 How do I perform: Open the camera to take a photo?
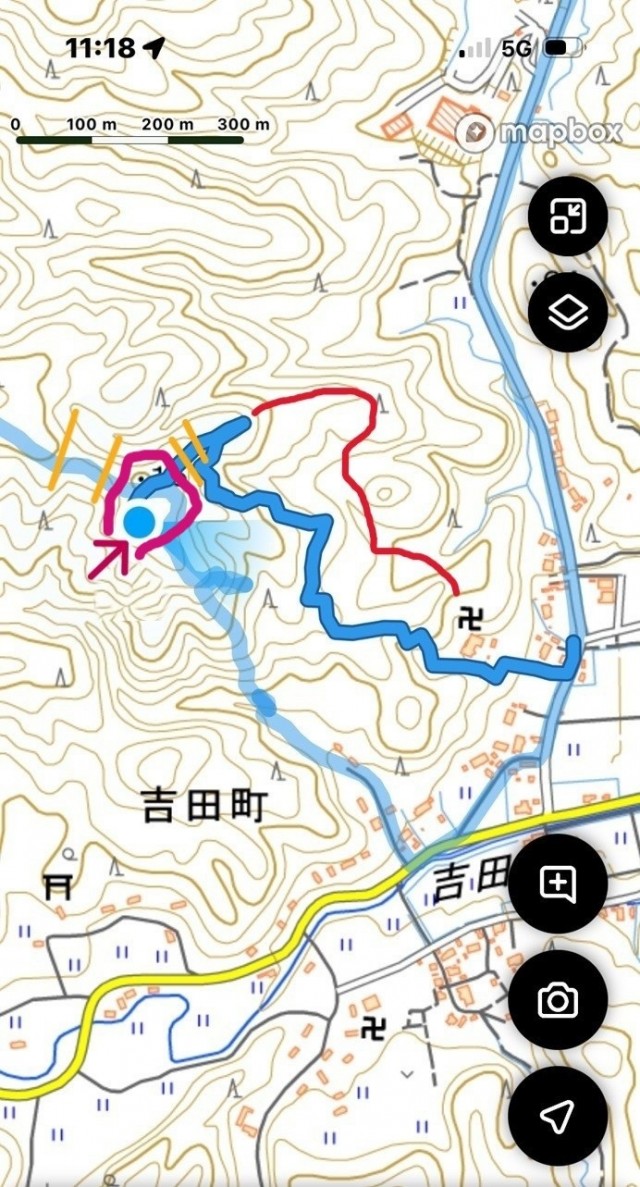click(557, 999)
